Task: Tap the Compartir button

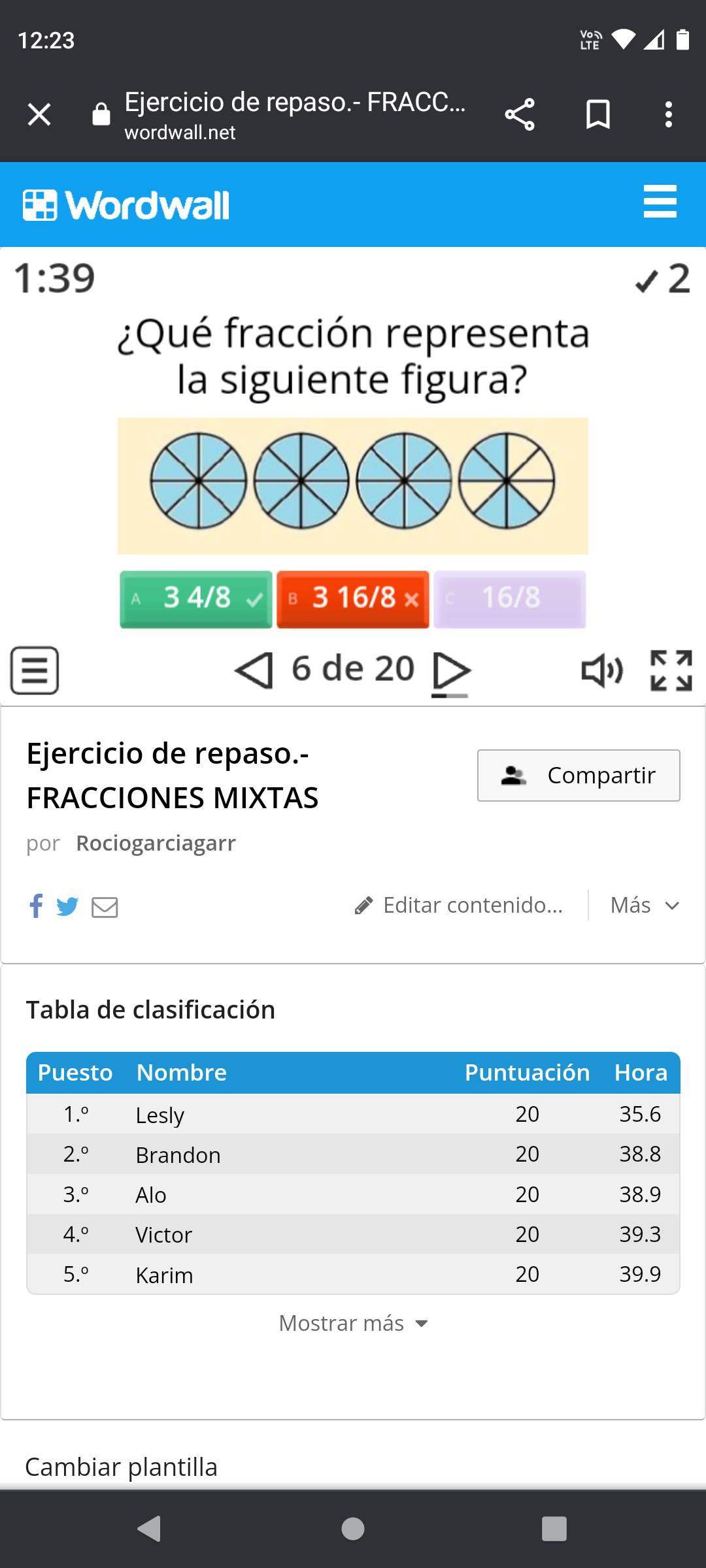Action: click(x=579, y=776)
